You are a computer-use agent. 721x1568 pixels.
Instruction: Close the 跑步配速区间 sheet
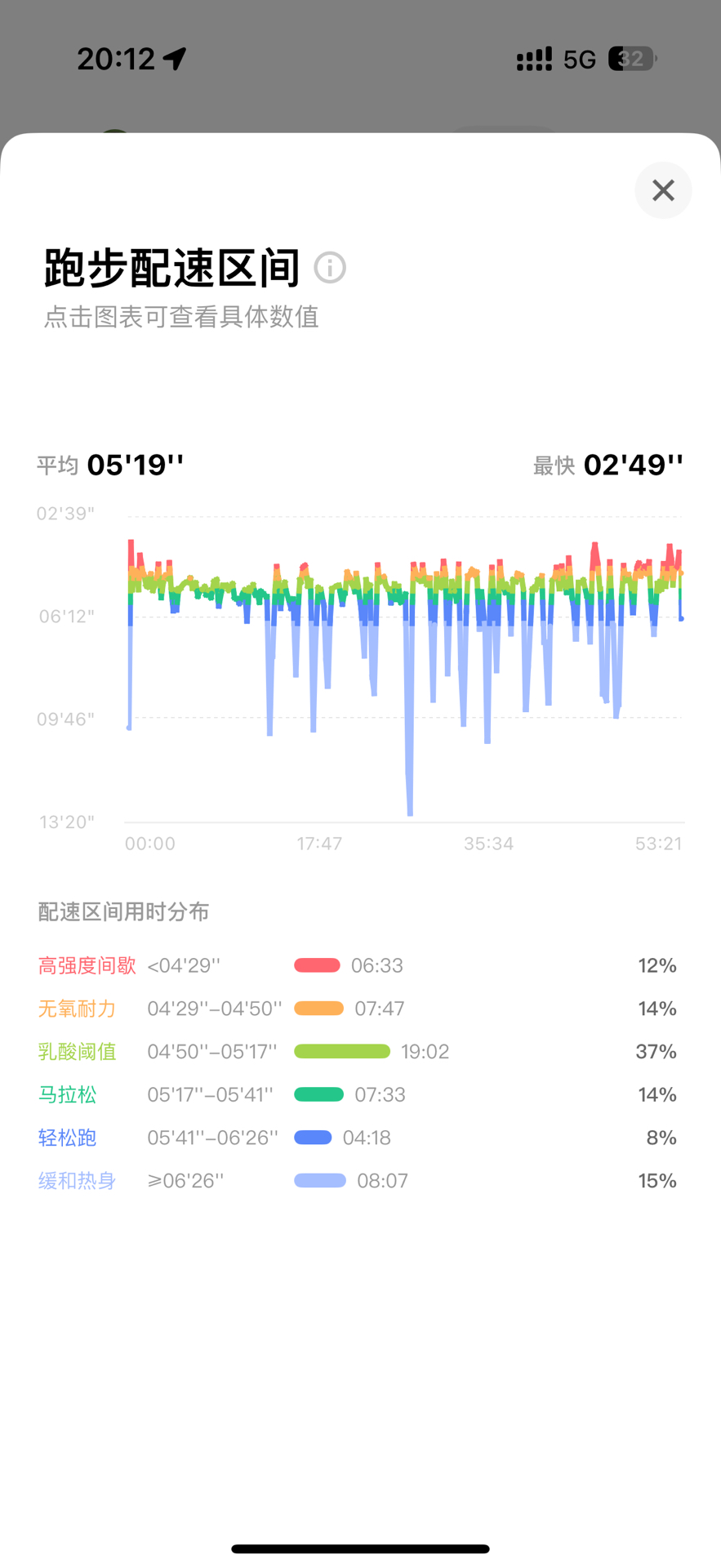663,190
